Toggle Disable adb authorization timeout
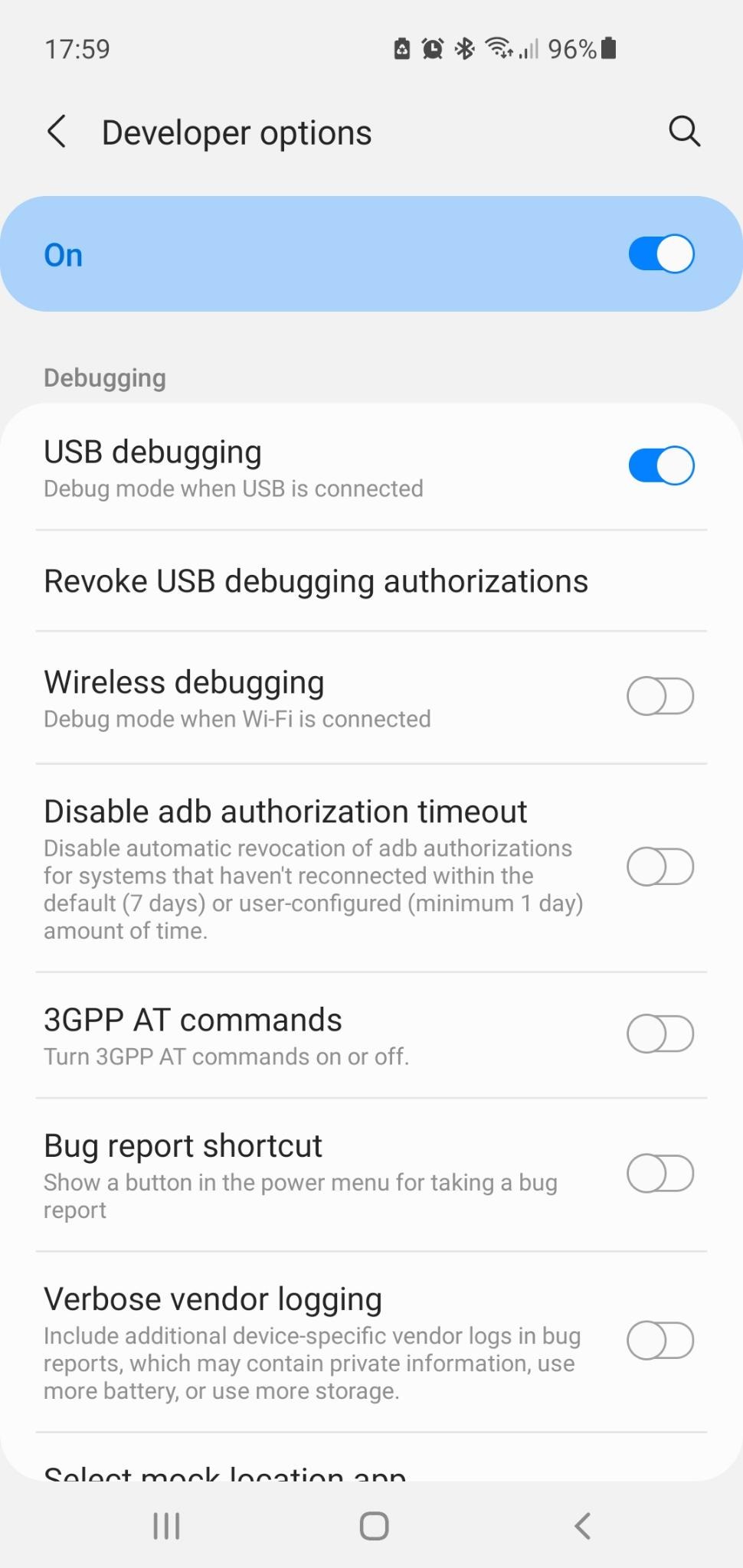 pyautogui.click(x=660, y=867)
